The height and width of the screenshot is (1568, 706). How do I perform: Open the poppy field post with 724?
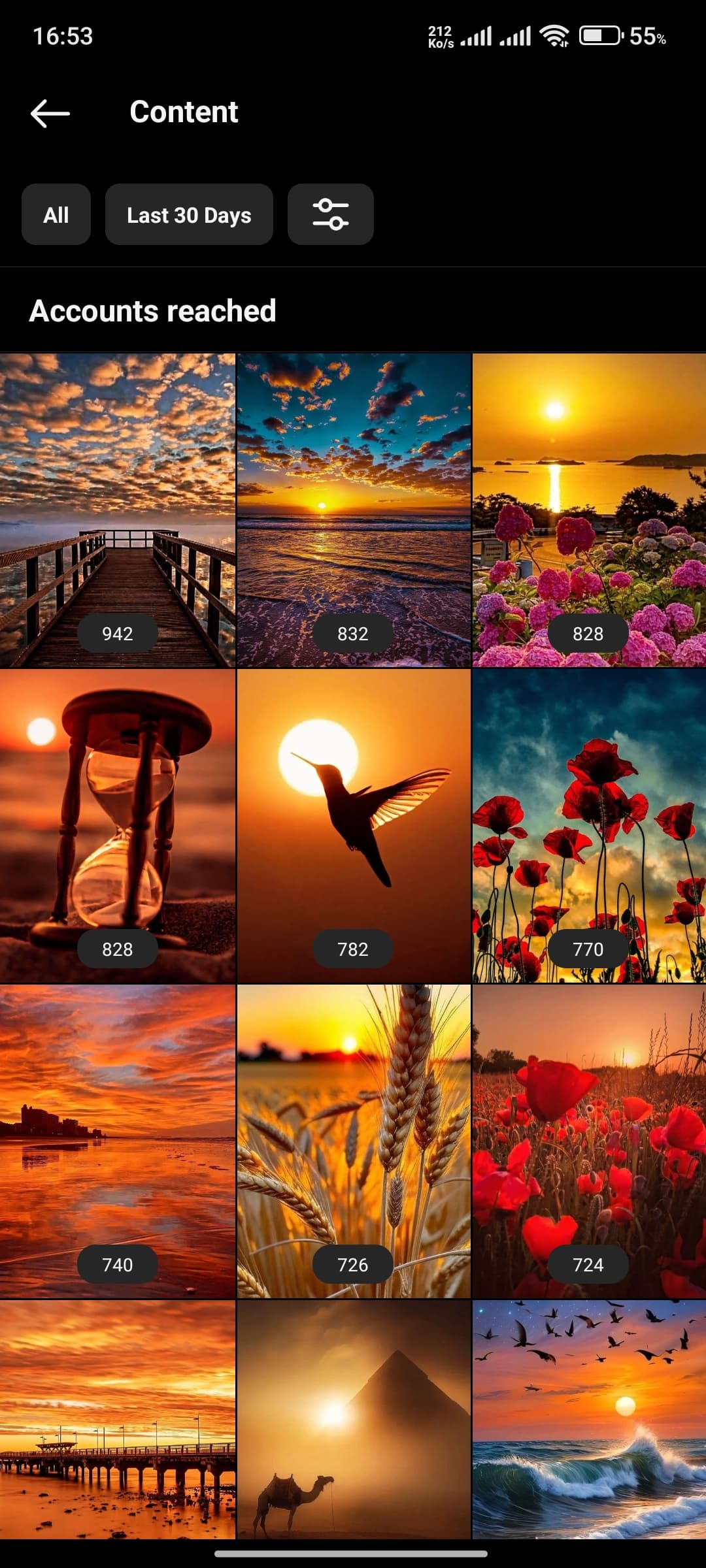pyautogui.click(x=589, y=1141)
